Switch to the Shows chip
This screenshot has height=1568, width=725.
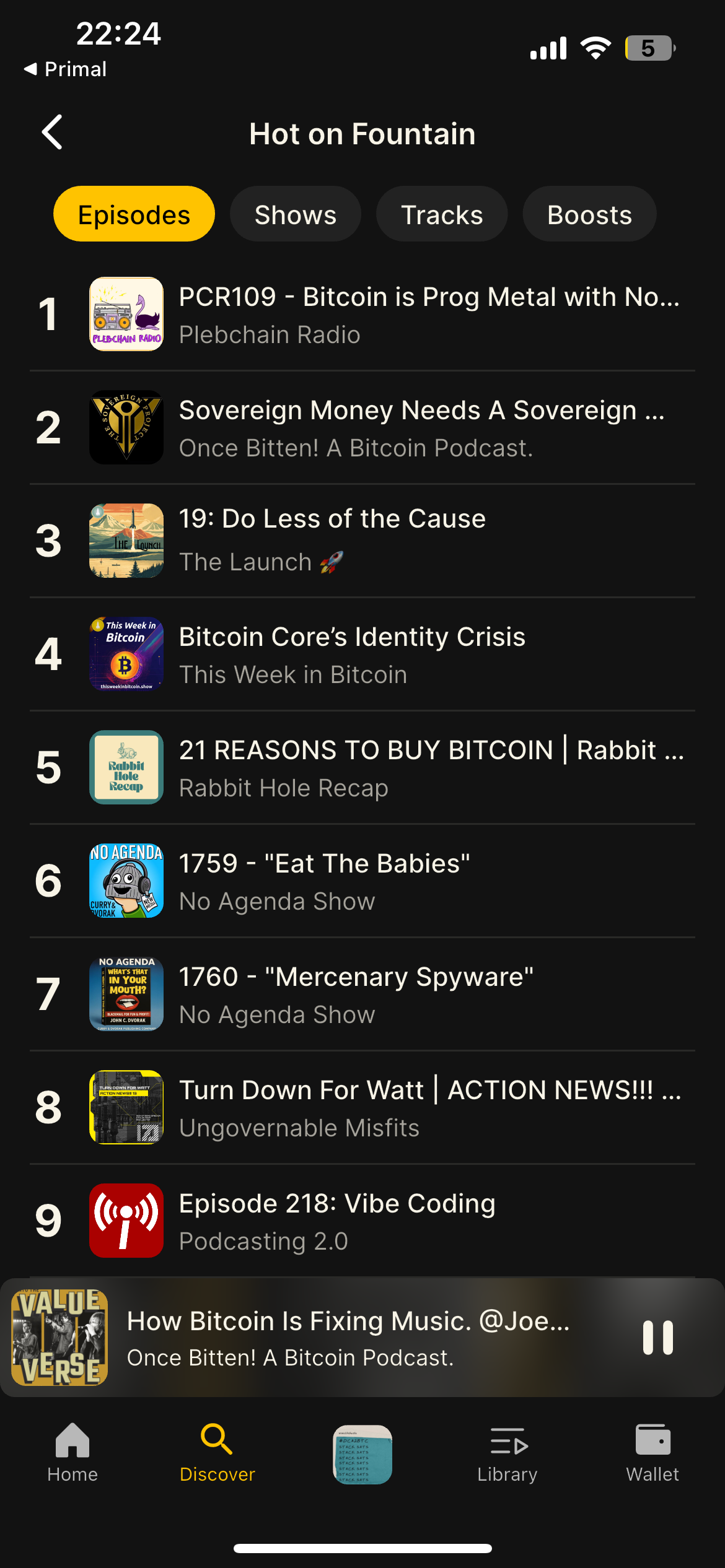[x=296, y=214]
